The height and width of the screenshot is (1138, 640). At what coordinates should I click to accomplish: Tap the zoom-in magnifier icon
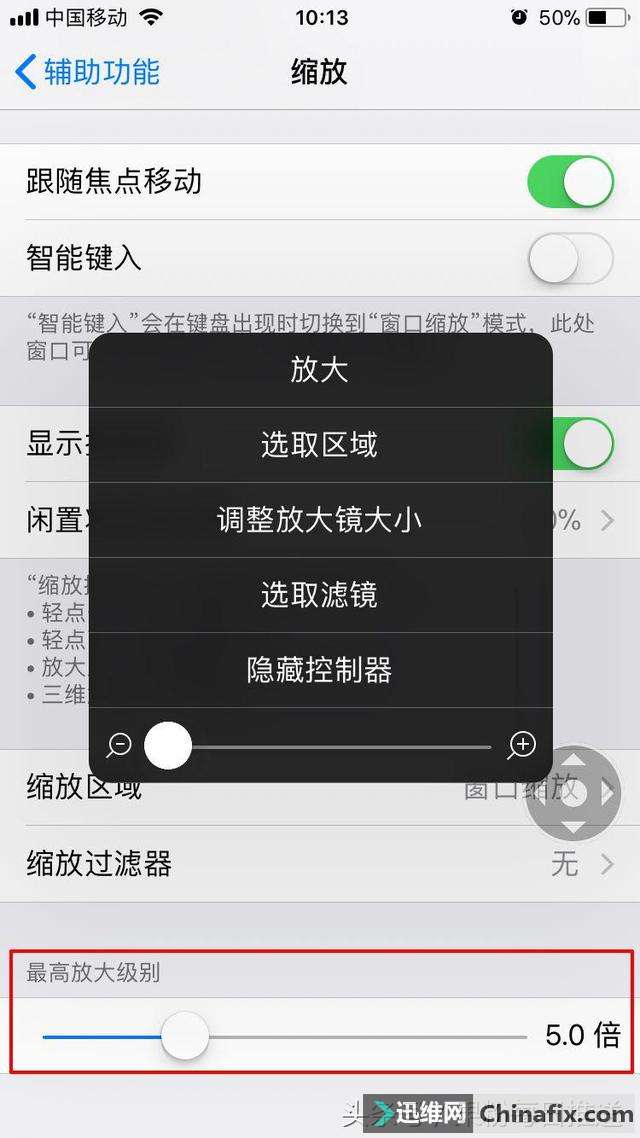tap(522, 745)
